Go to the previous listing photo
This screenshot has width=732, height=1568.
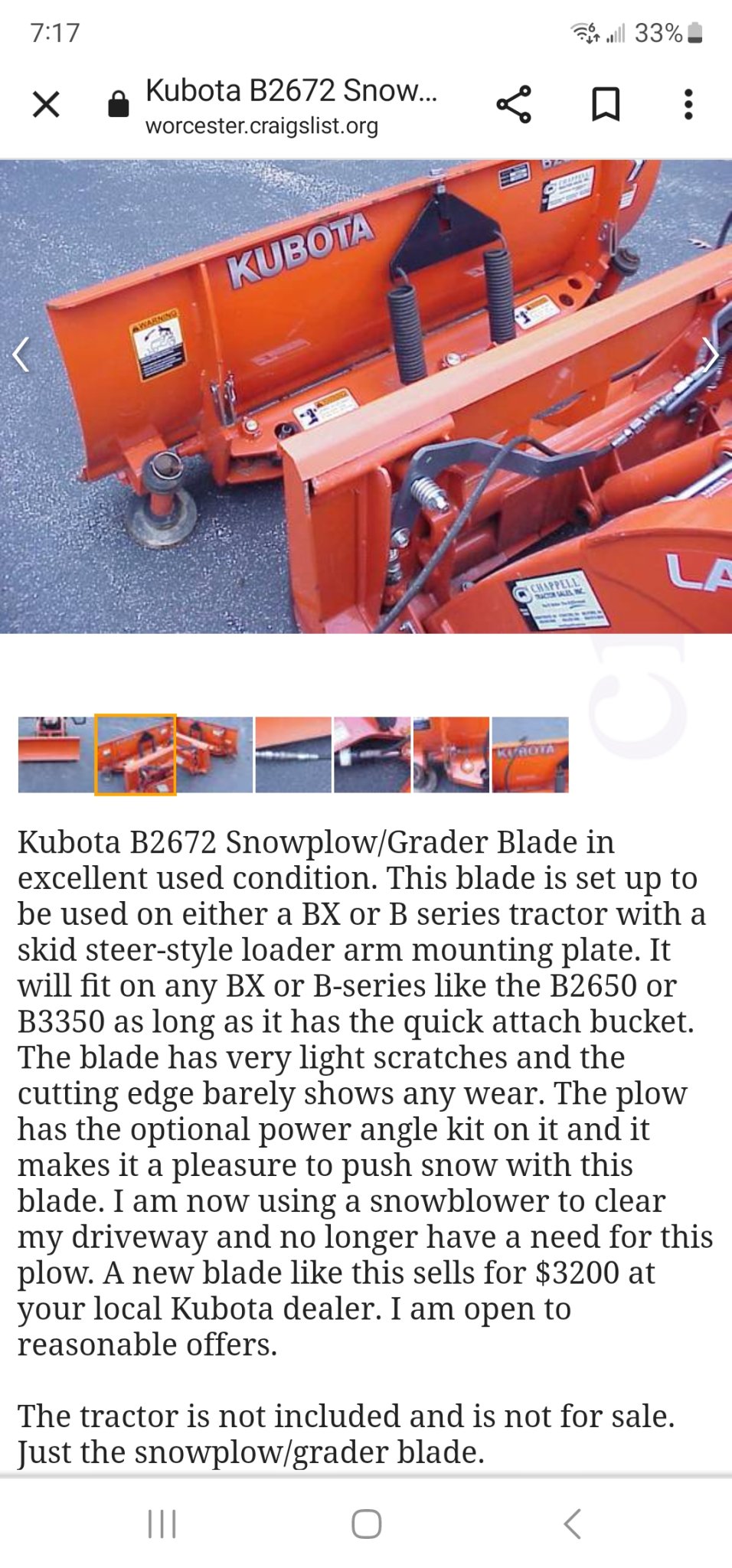coord(21,354)
